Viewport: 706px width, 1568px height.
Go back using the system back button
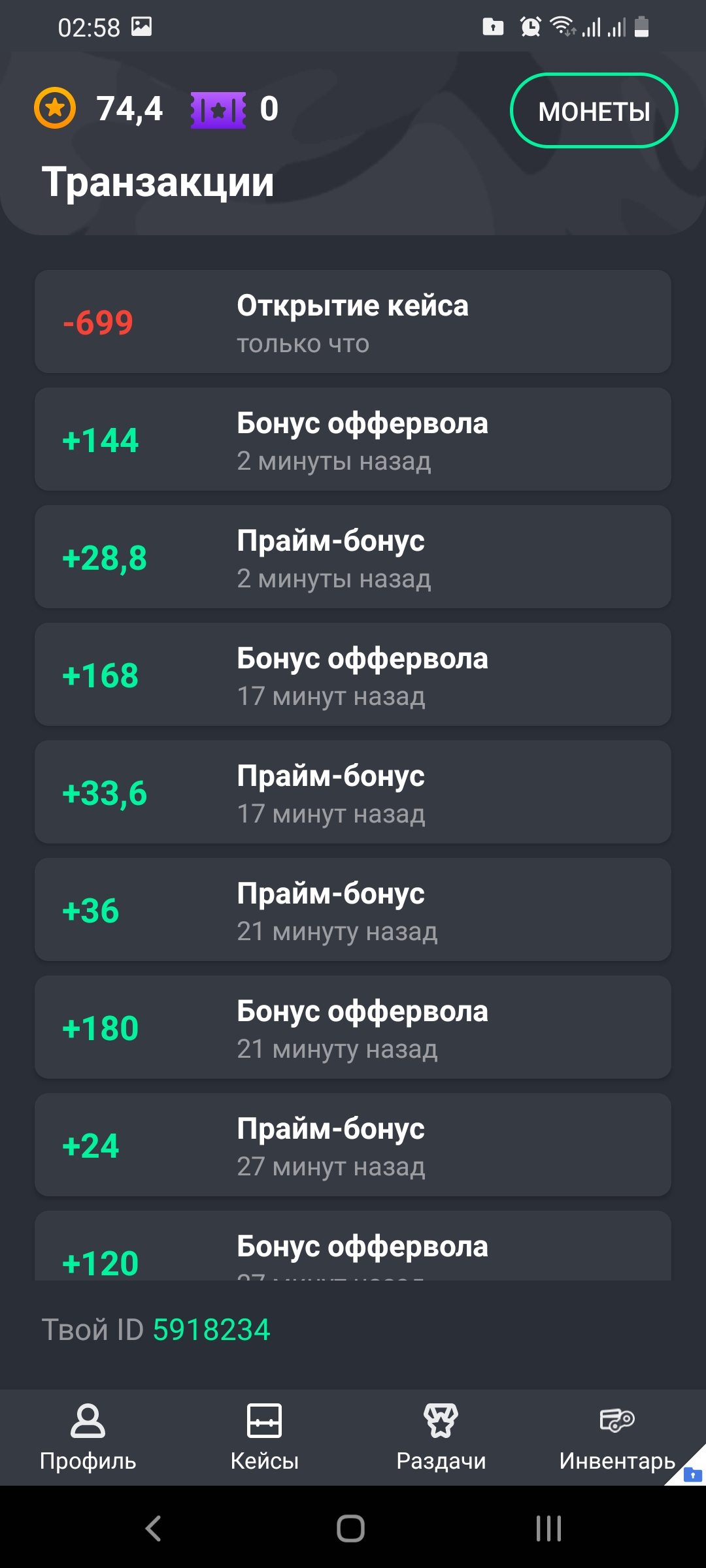tap(153, 1528)
